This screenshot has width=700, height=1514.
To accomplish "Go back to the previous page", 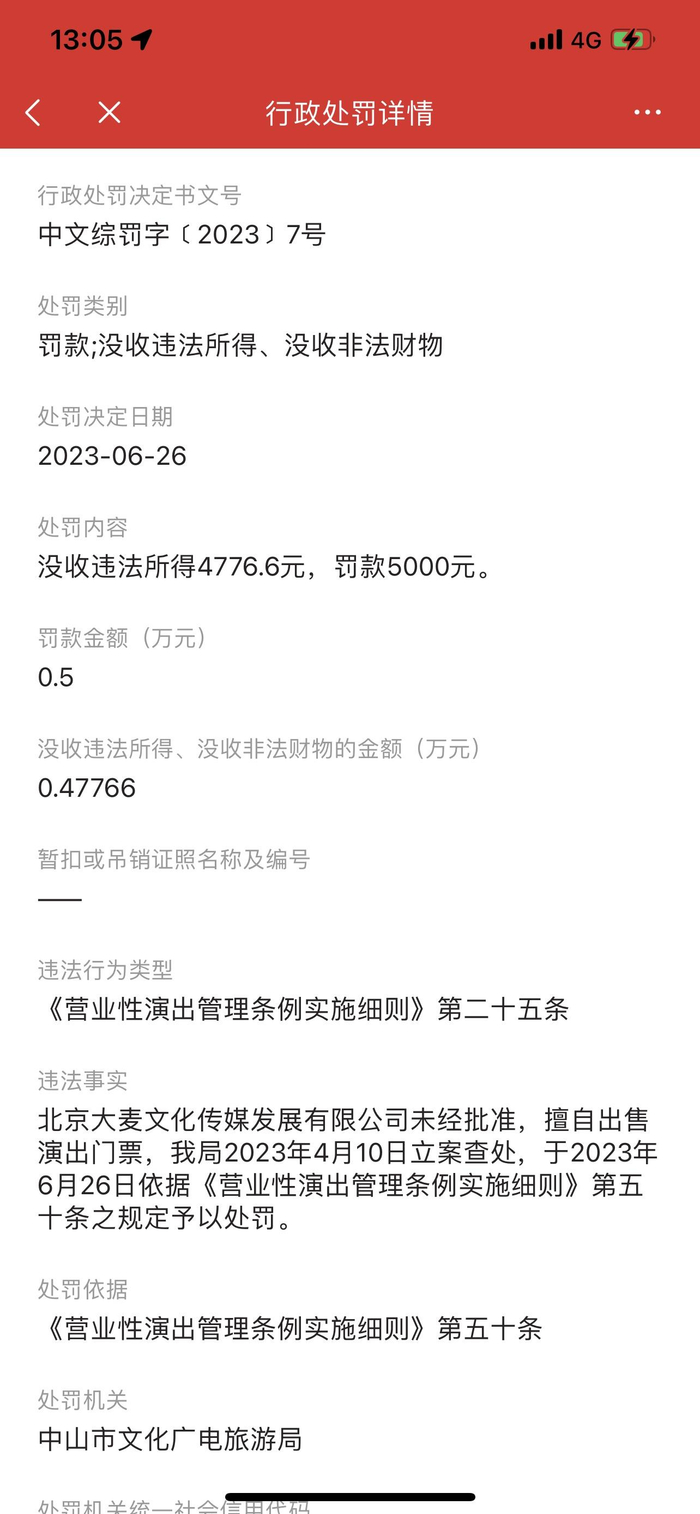I will (33, 113).
